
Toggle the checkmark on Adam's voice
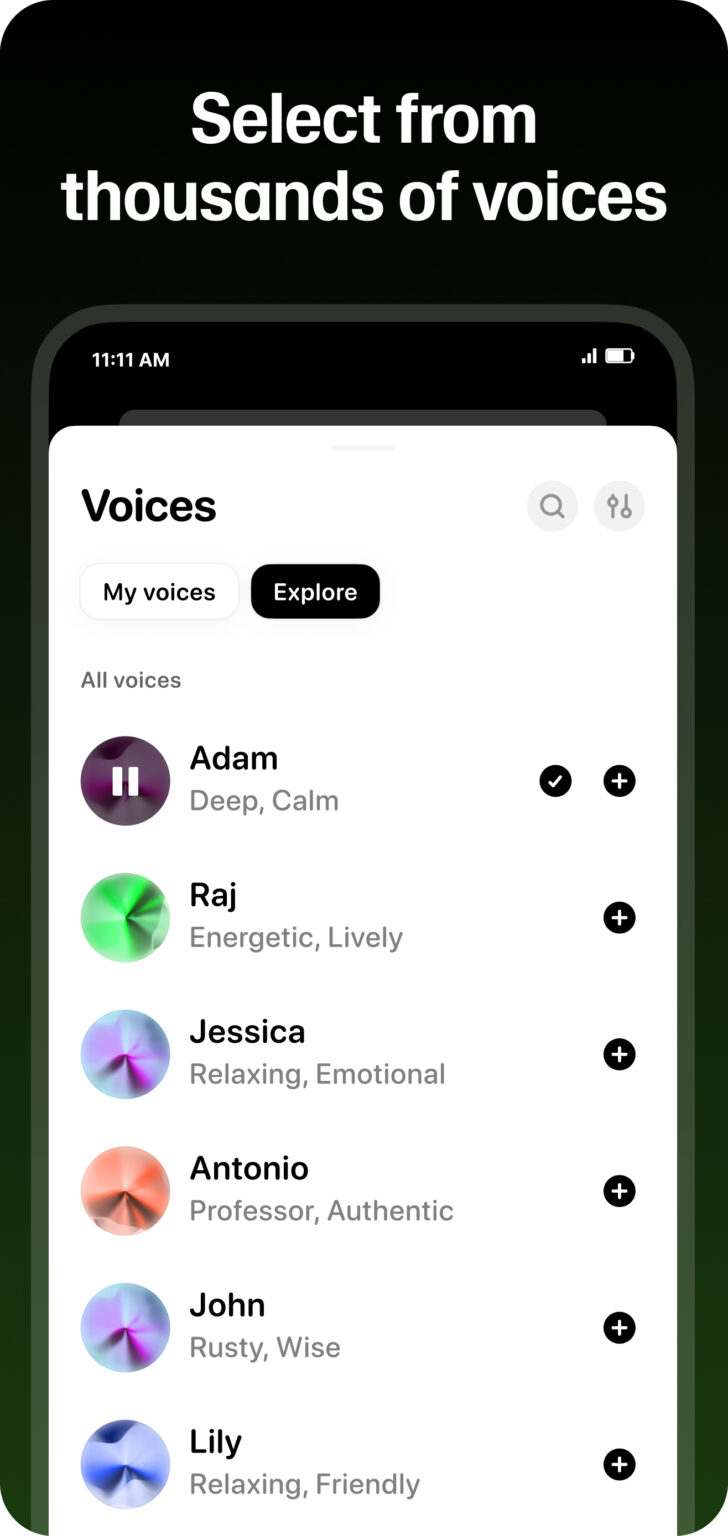555,781
